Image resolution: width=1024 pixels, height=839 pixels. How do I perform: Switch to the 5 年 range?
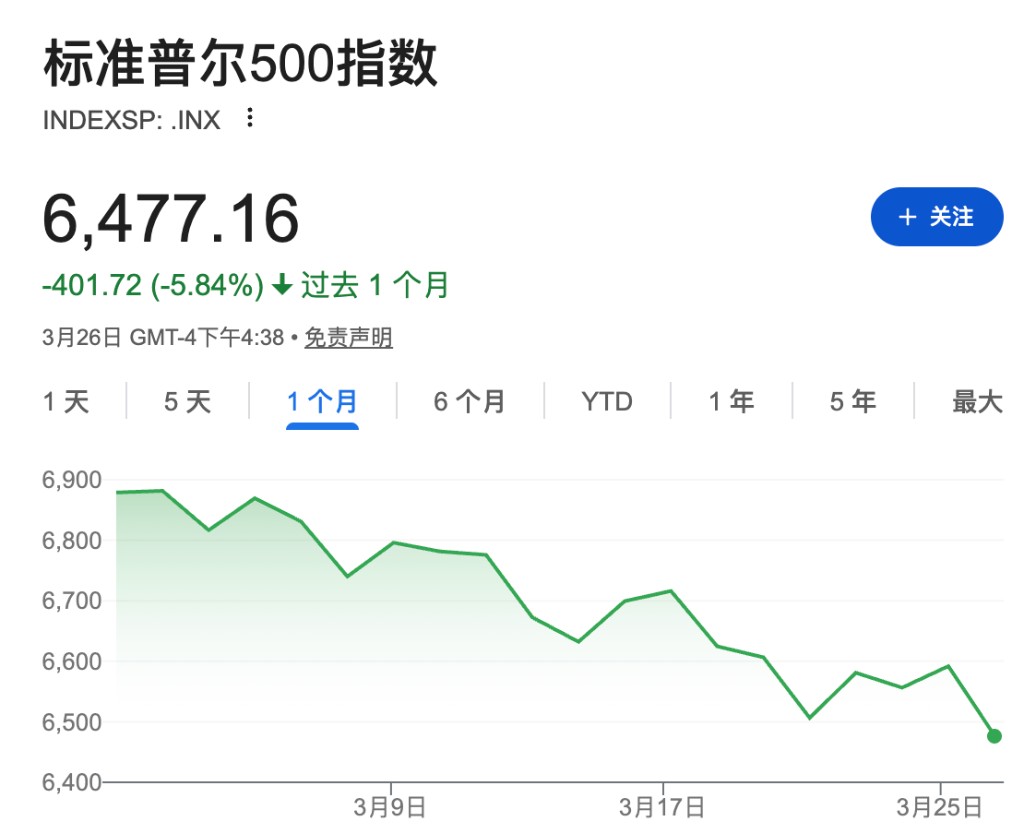[x=853, y=402]
